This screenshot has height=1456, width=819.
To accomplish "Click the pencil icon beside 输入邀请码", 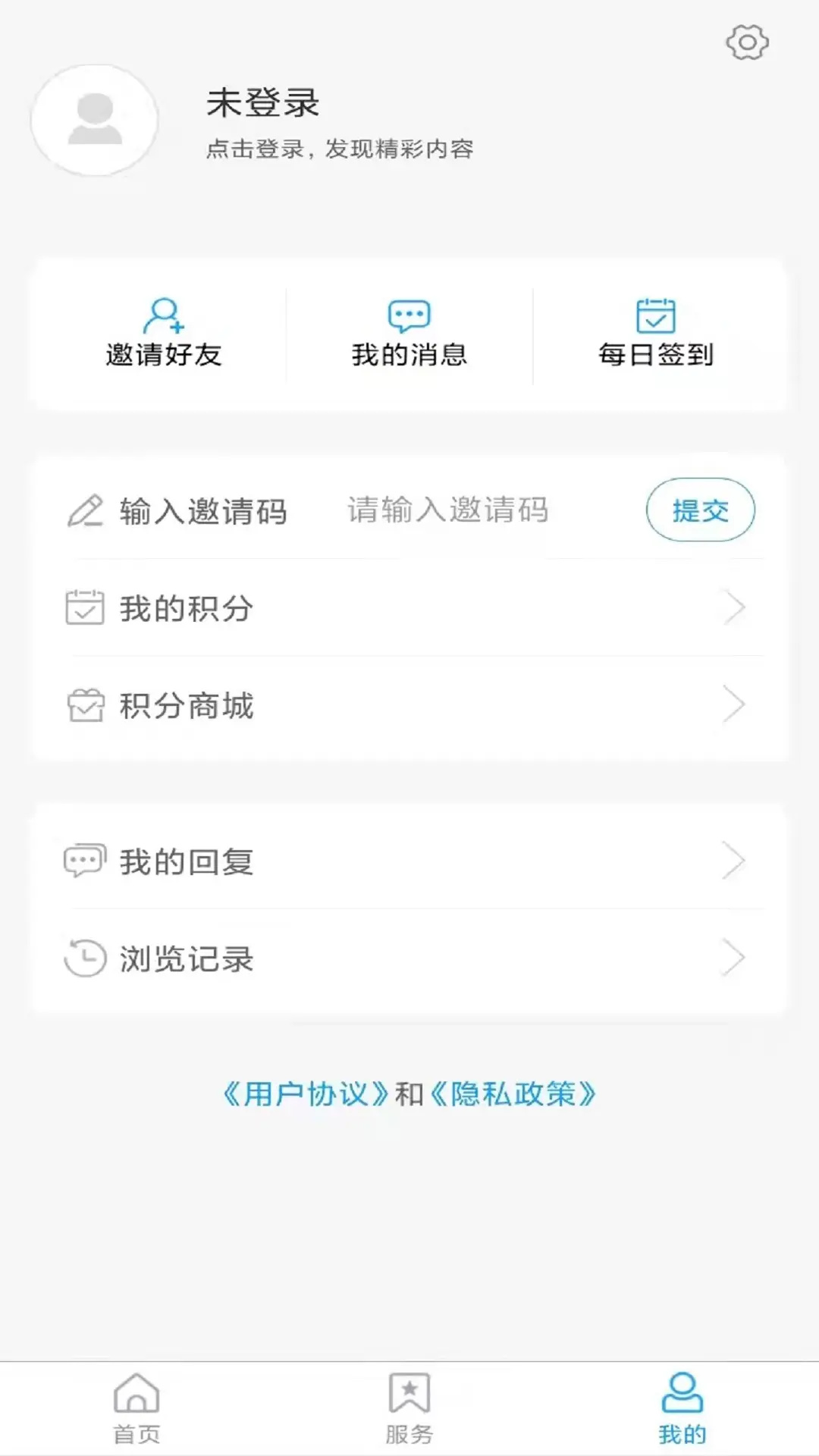I will click(x=86, y=510).
